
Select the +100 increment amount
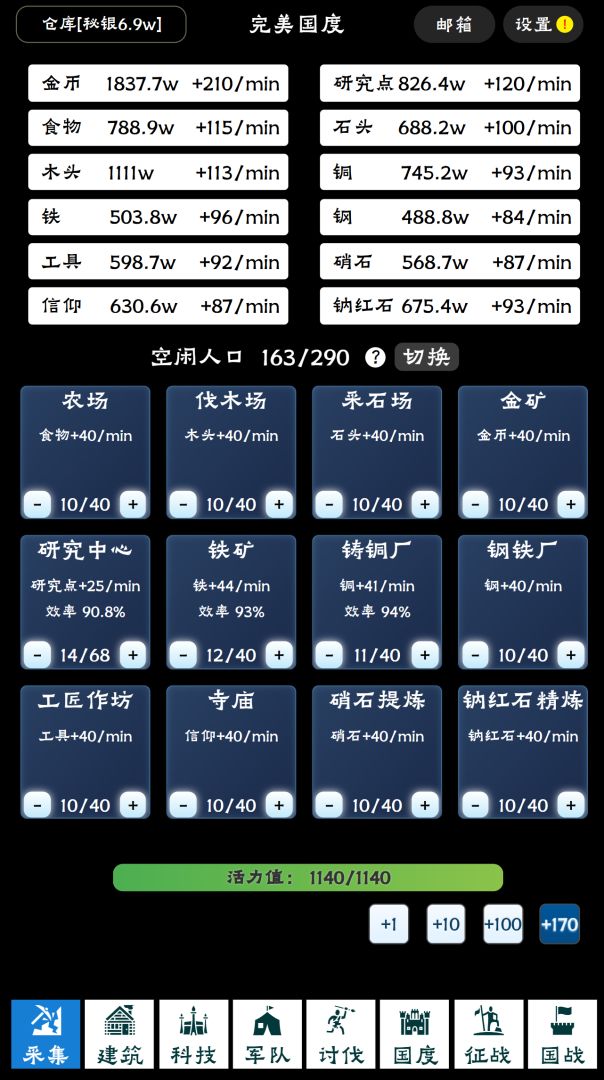coord(503,924)
